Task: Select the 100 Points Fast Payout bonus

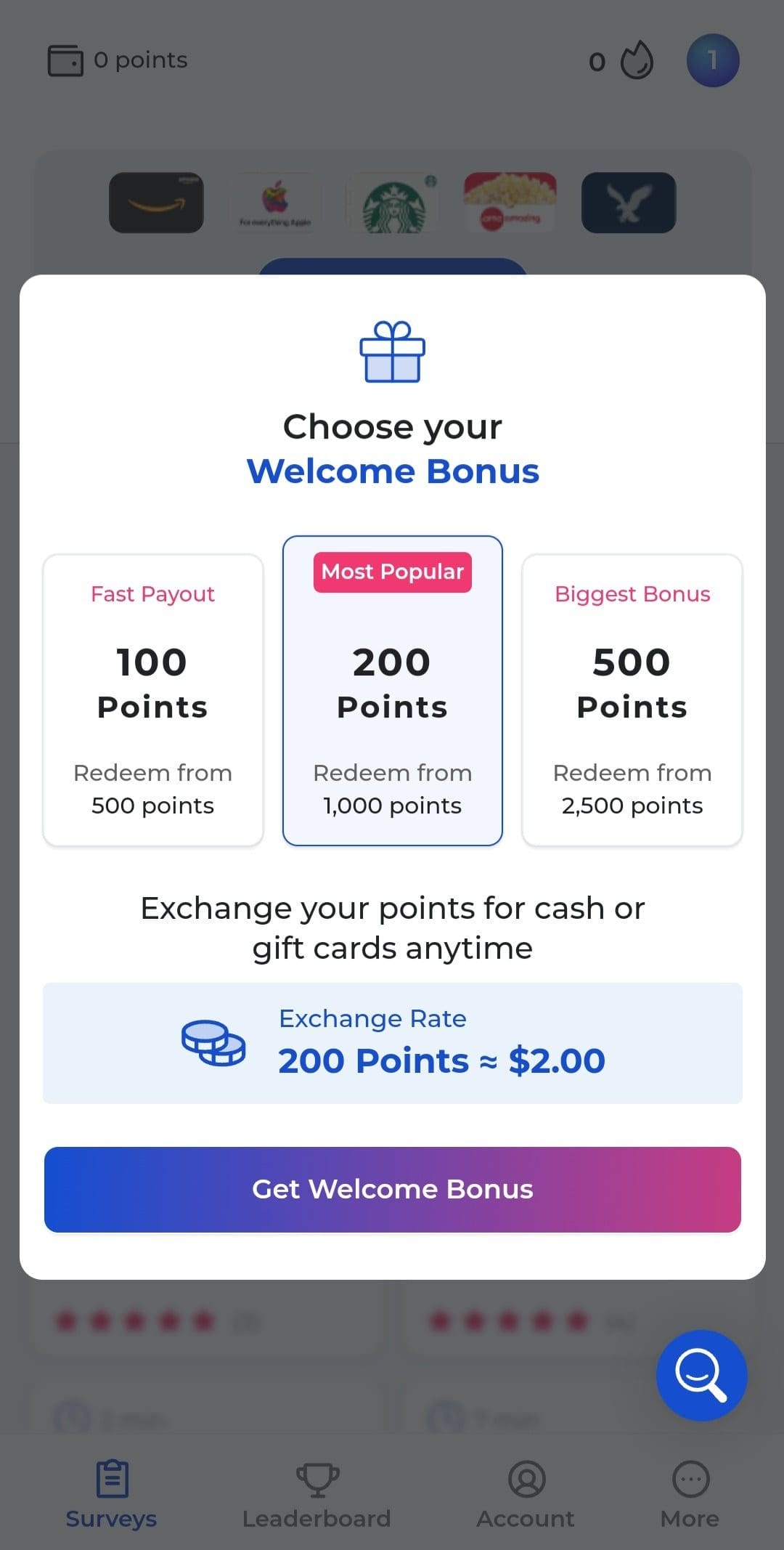Action: (x=152, y=700)
